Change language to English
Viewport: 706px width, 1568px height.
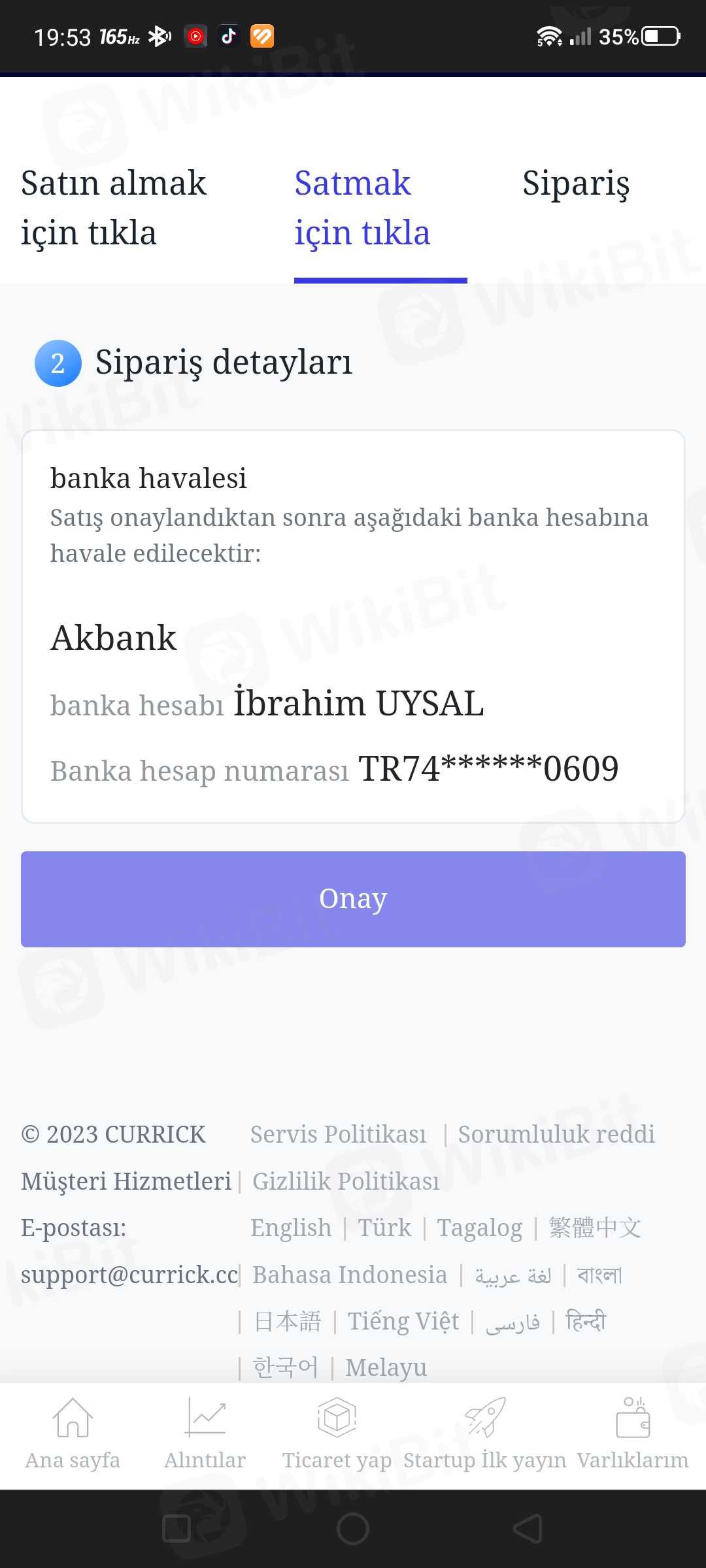pyautogui.click(x=291, y=1228)
